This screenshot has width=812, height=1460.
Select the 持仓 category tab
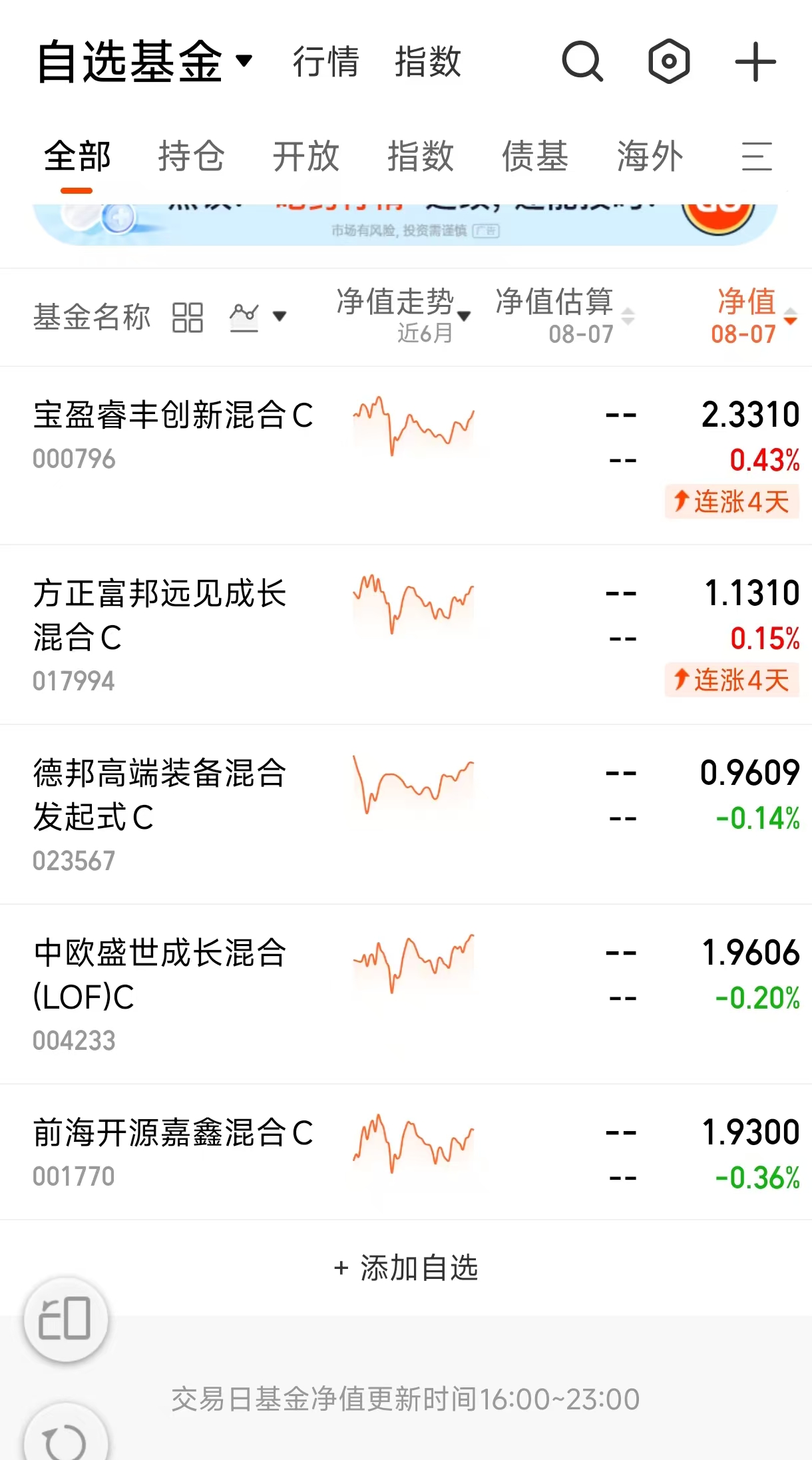pos(192,156)
